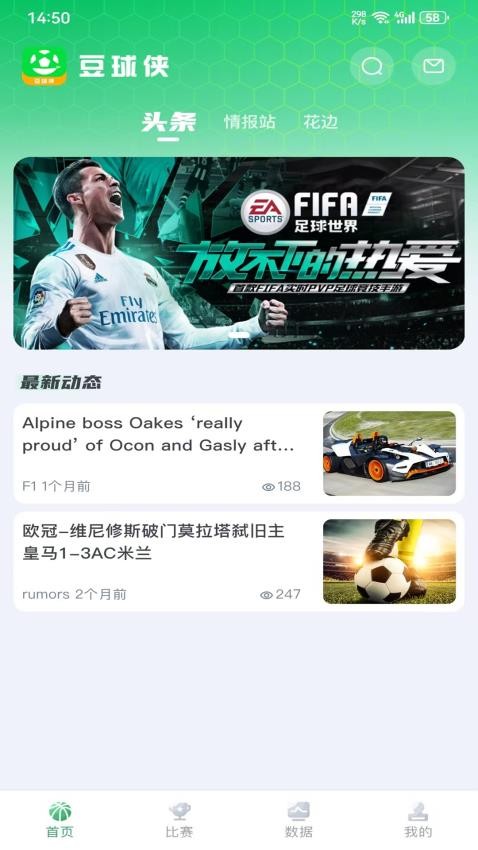Viewport: 478px width, 850px height.
Task: Go to the 比赛 tab
Action: [x=179, y=820]
